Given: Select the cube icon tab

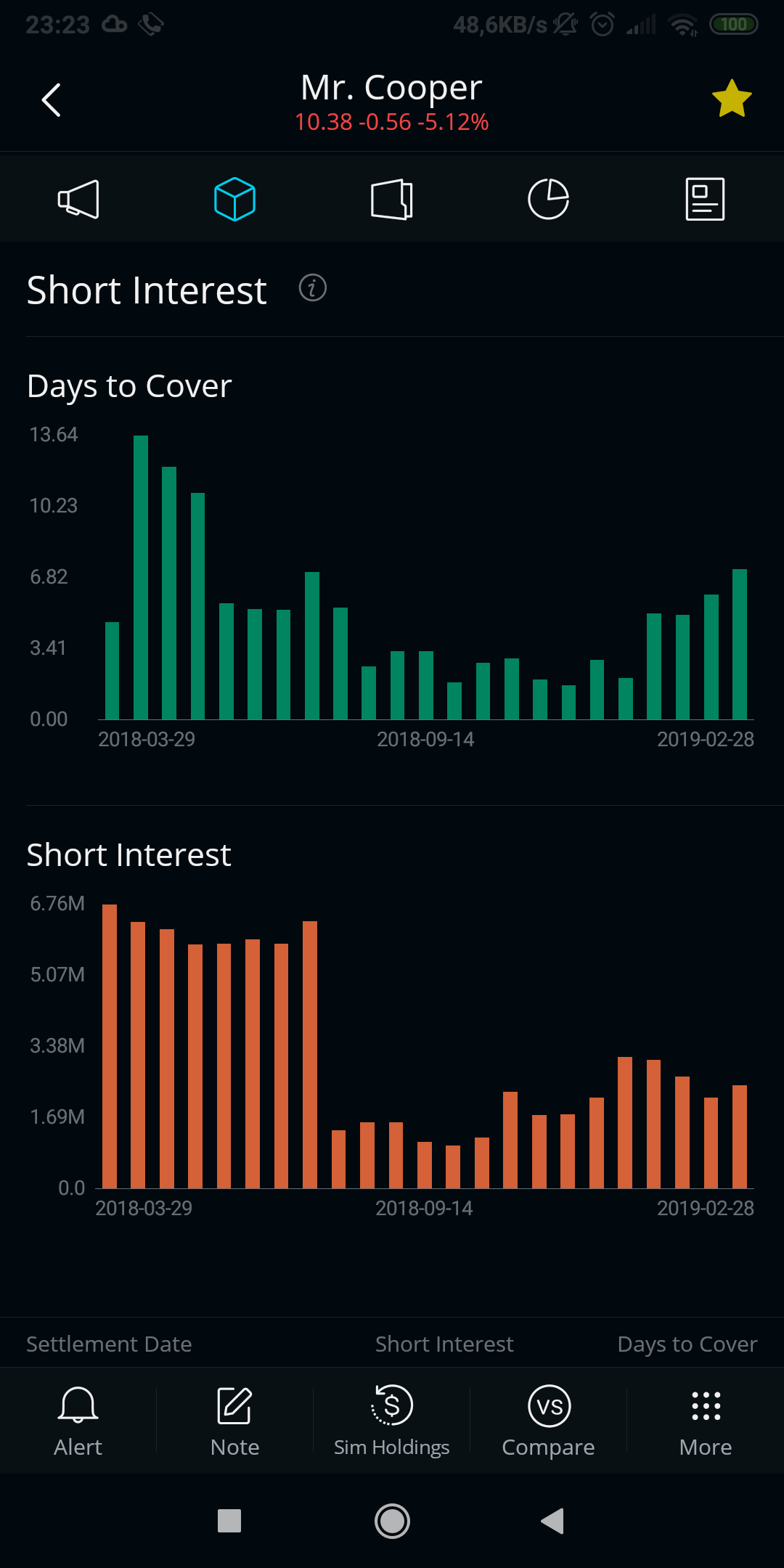Looking at the screenshot, I should [x=234, y=199].
